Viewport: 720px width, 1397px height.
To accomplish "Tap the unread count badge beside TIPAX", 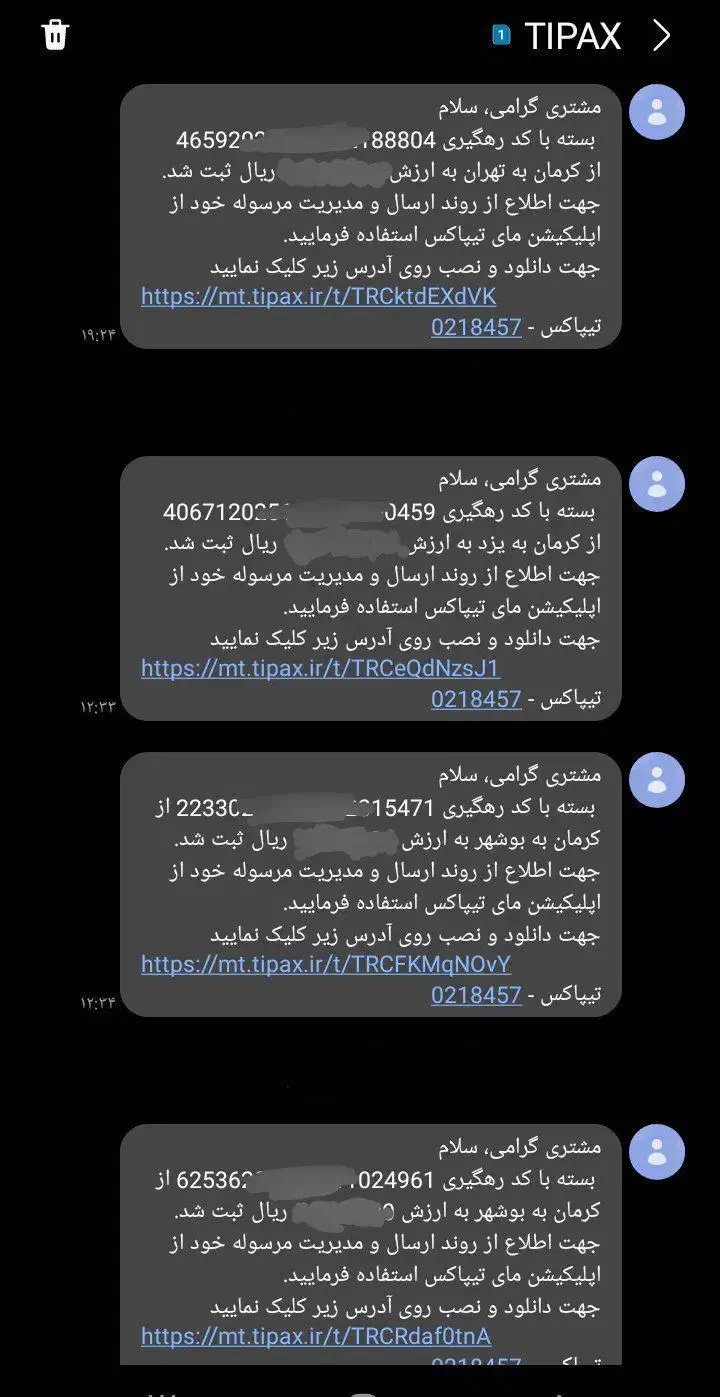I will [x=501, y=34].
